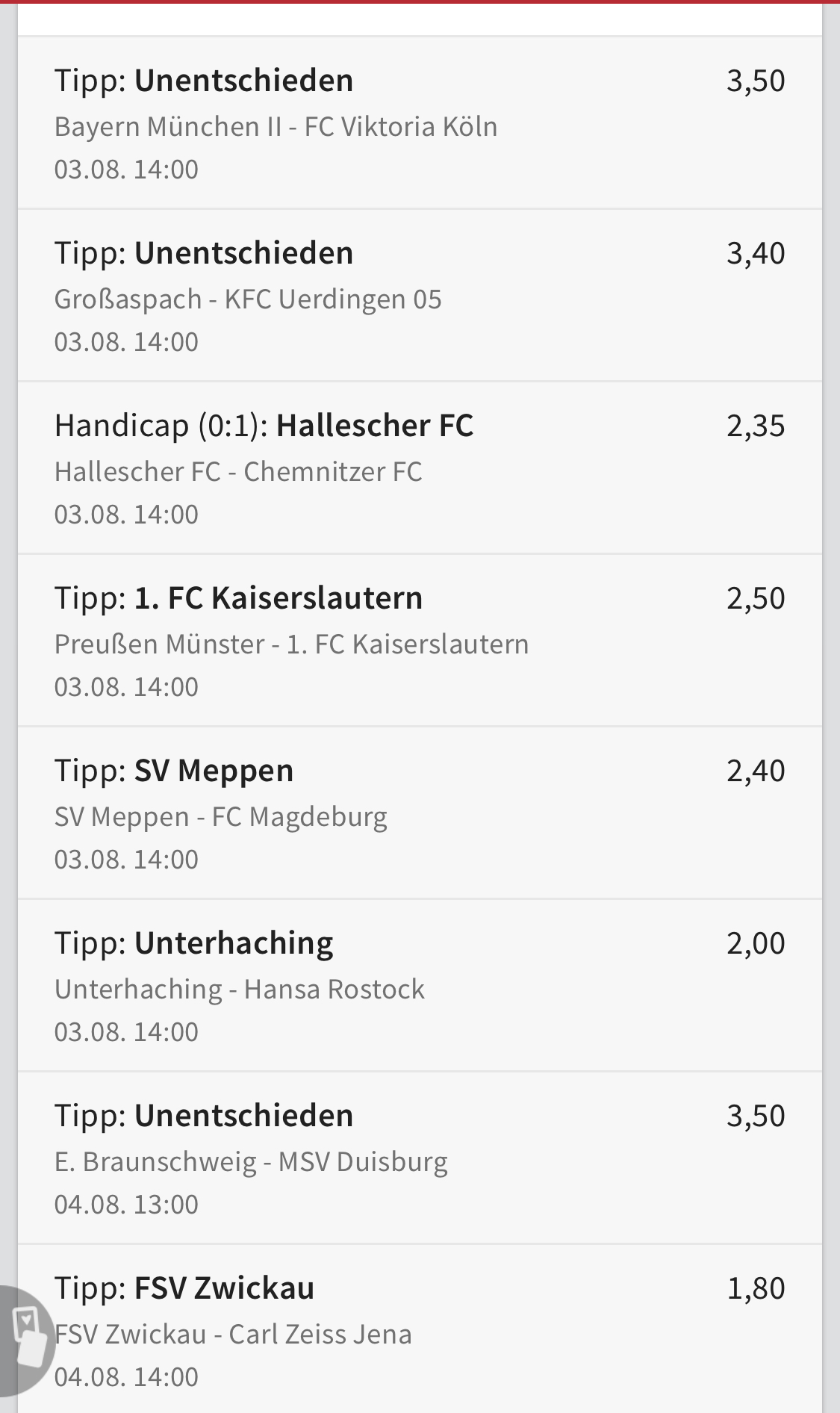View the Hallescher FC - Chemnitzer FC handicap bet
Image resolution: width=840 pixels, height=1413 pixels.
420,468
